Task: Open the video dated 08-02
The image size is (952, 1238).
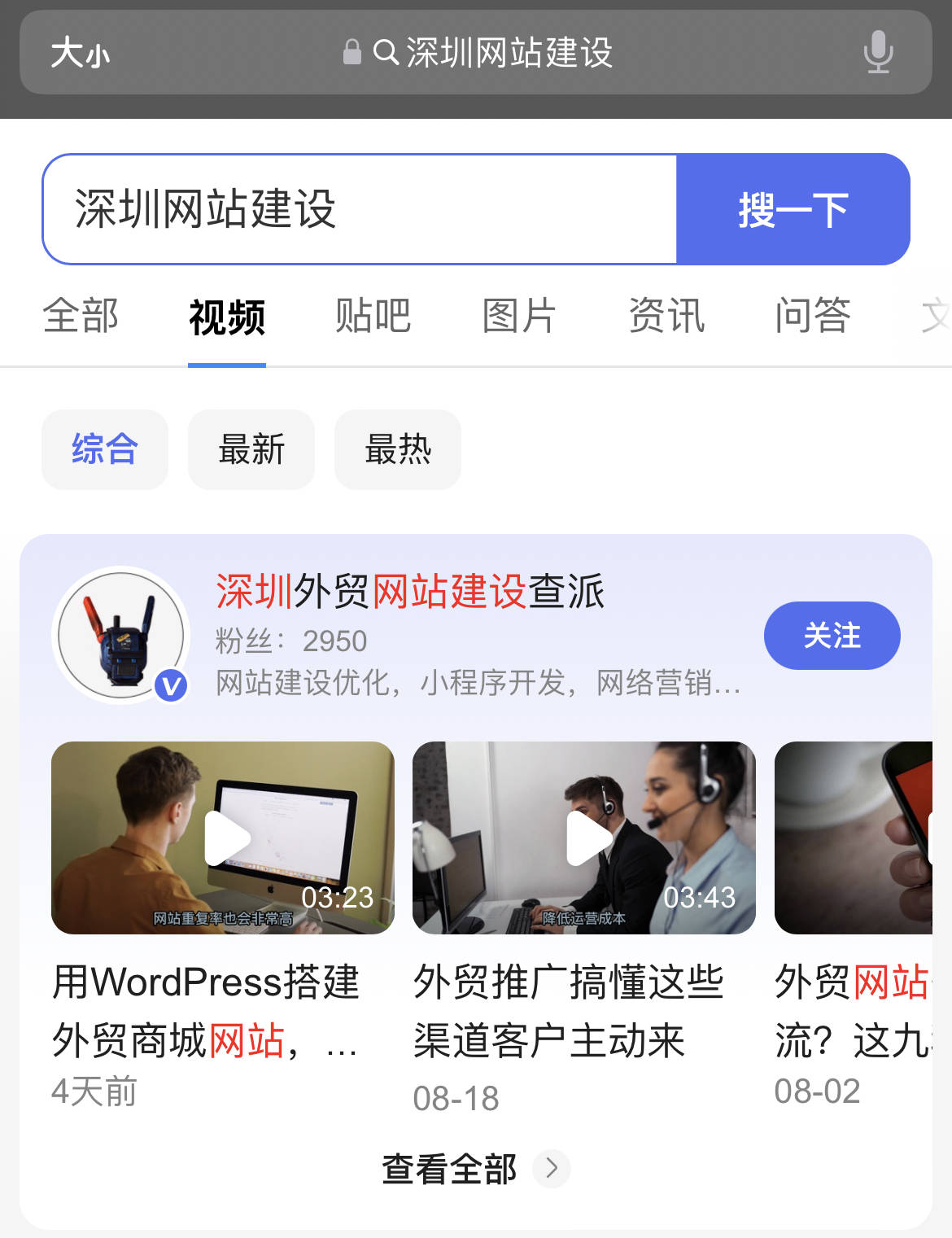Action: tap(853, 838)
